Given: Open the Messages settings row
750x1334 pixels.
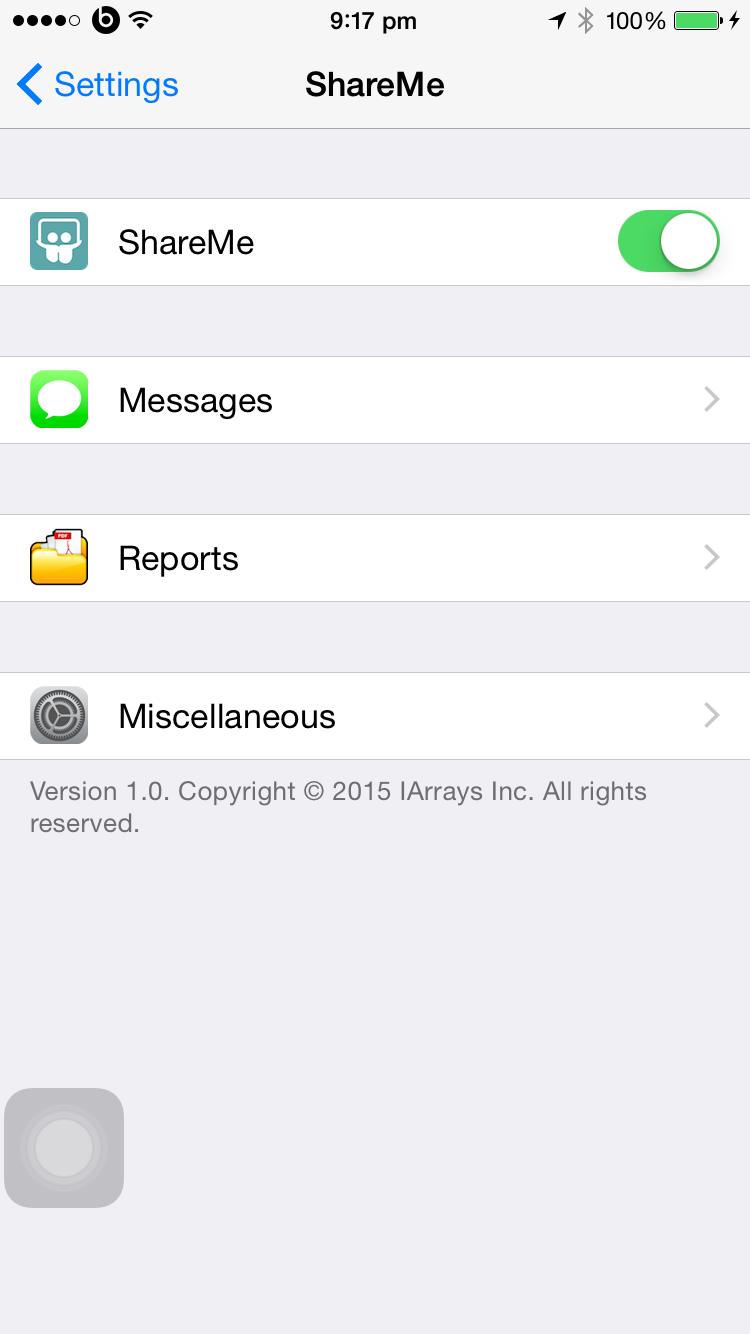Looking at the screenshot, I should point(375,400).
